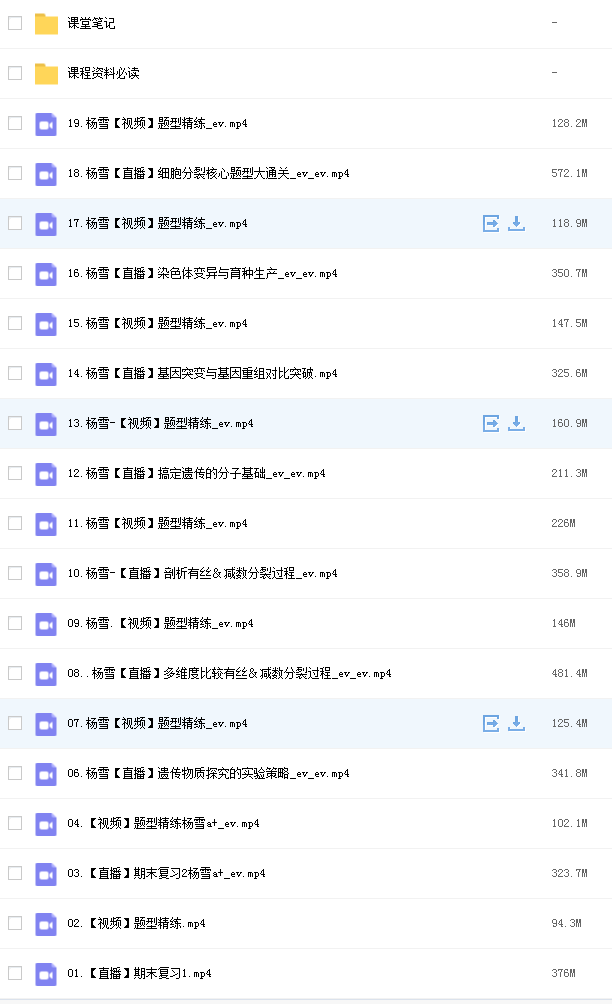Select checkbox for 02.【视频】题型精练.mp4
The width and height of the screenshot is (612, 1004).
coord(15,923)
